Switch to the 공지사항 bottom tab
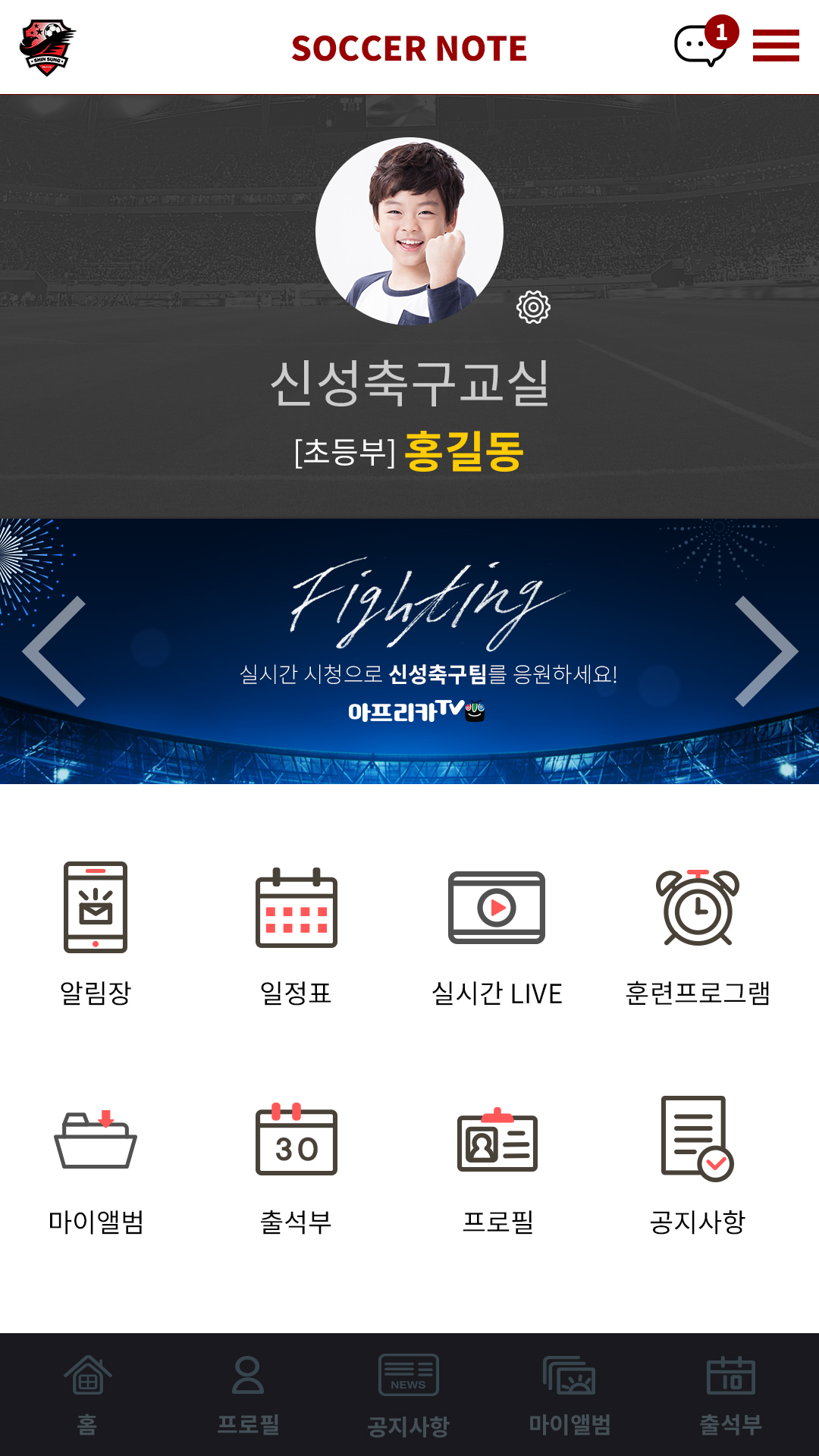The height and width of the screenshot is (1456, 819). [x=409, y=1395]
